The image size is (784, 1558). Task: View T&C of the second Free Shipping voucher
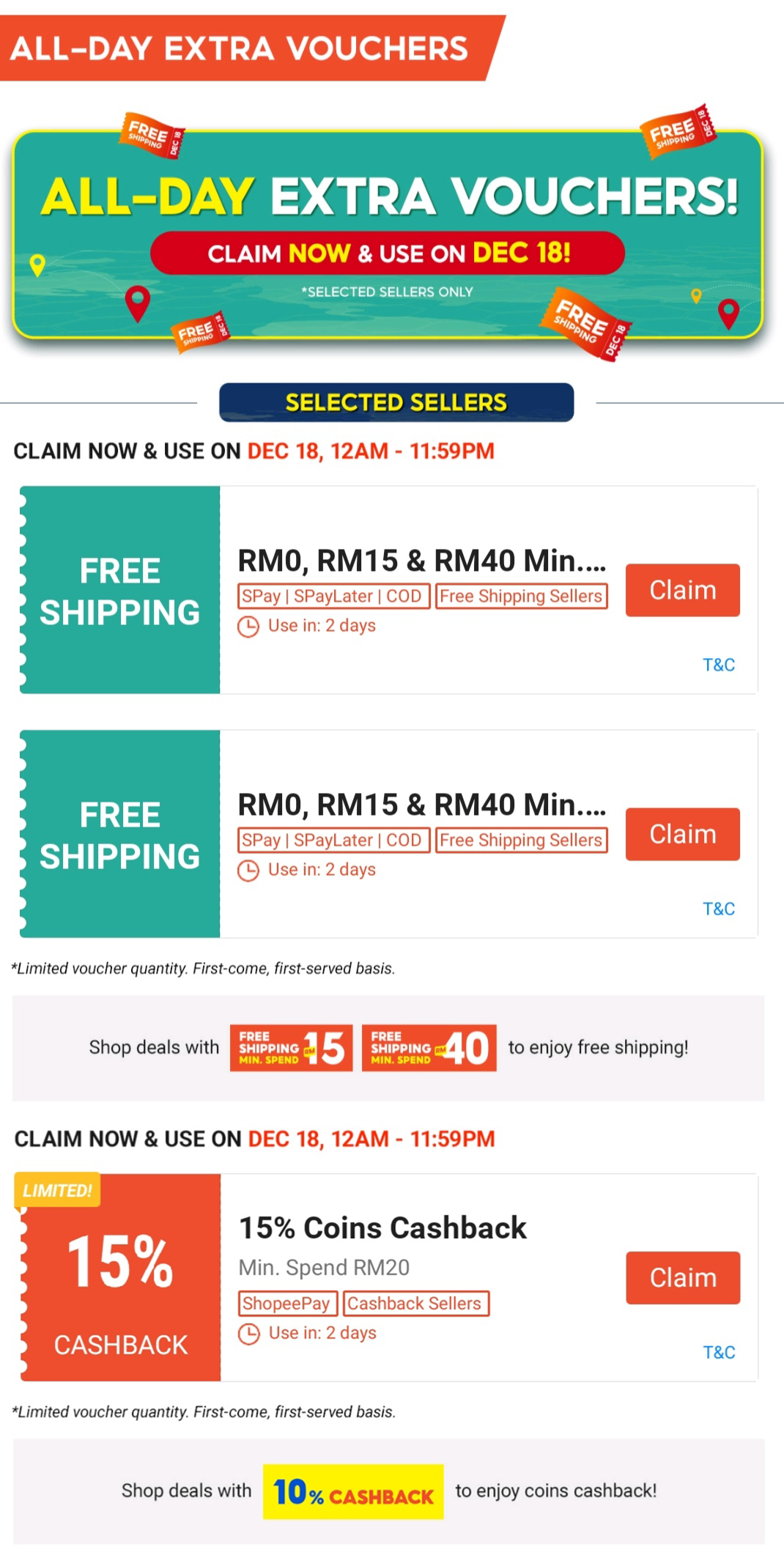click(x=719, y=909)
